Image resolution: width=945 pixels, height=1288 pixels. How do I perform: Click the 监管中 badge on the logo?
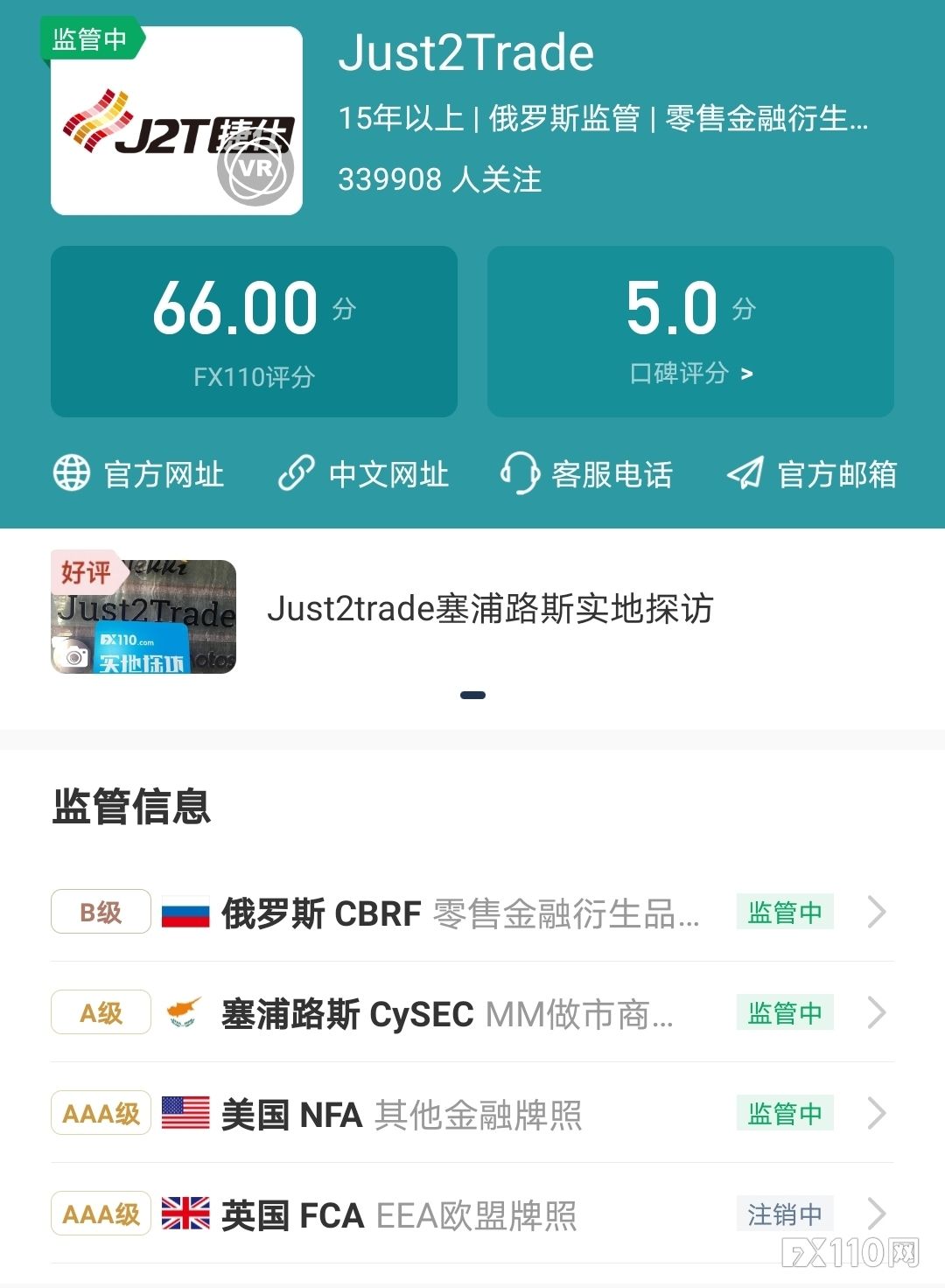pyautogui.click(x=92, y=37)
